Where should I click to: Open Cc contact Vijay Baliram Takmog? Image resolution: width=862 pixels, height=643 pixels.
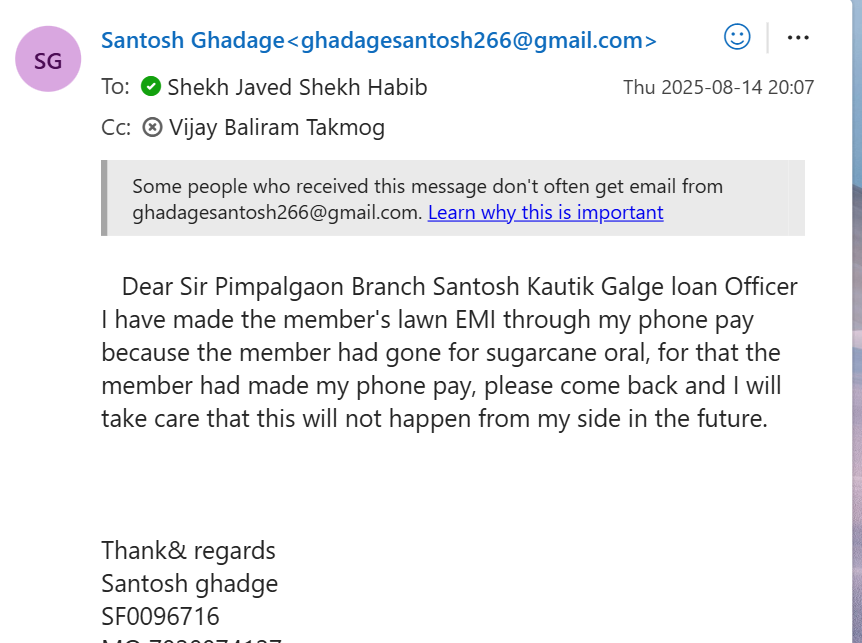pyautogui.click(x=276, y=127)
